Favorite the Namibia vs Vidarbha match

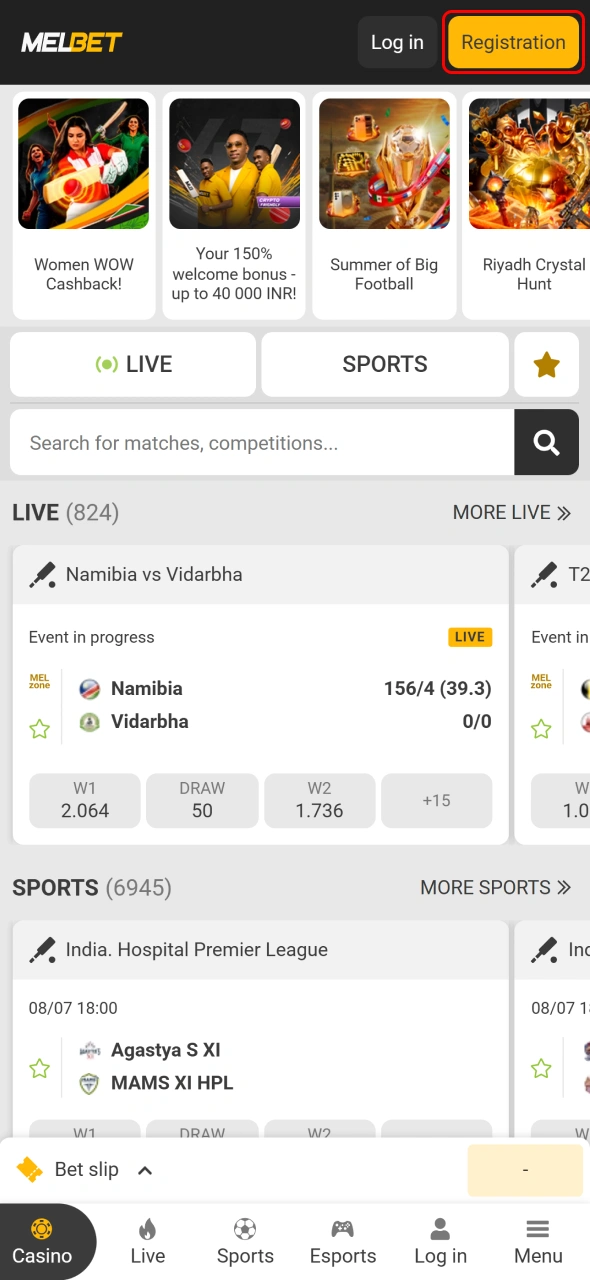(39, 729)
